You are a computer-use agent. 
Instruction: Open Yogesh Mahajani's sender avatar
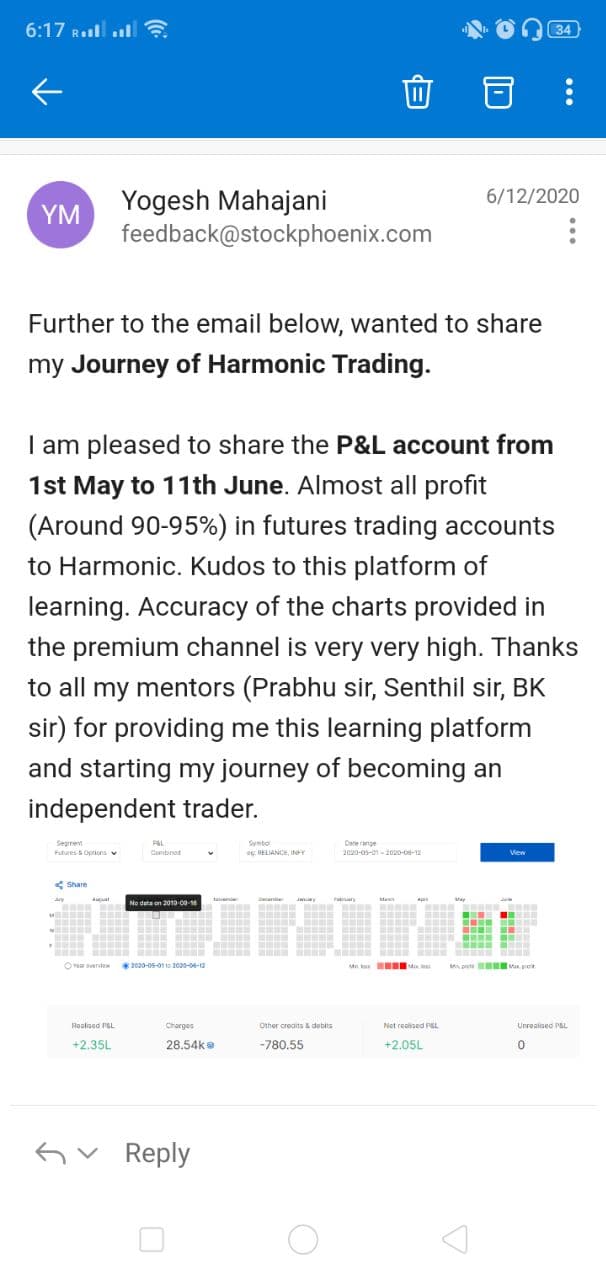click(x=60, y=214)
